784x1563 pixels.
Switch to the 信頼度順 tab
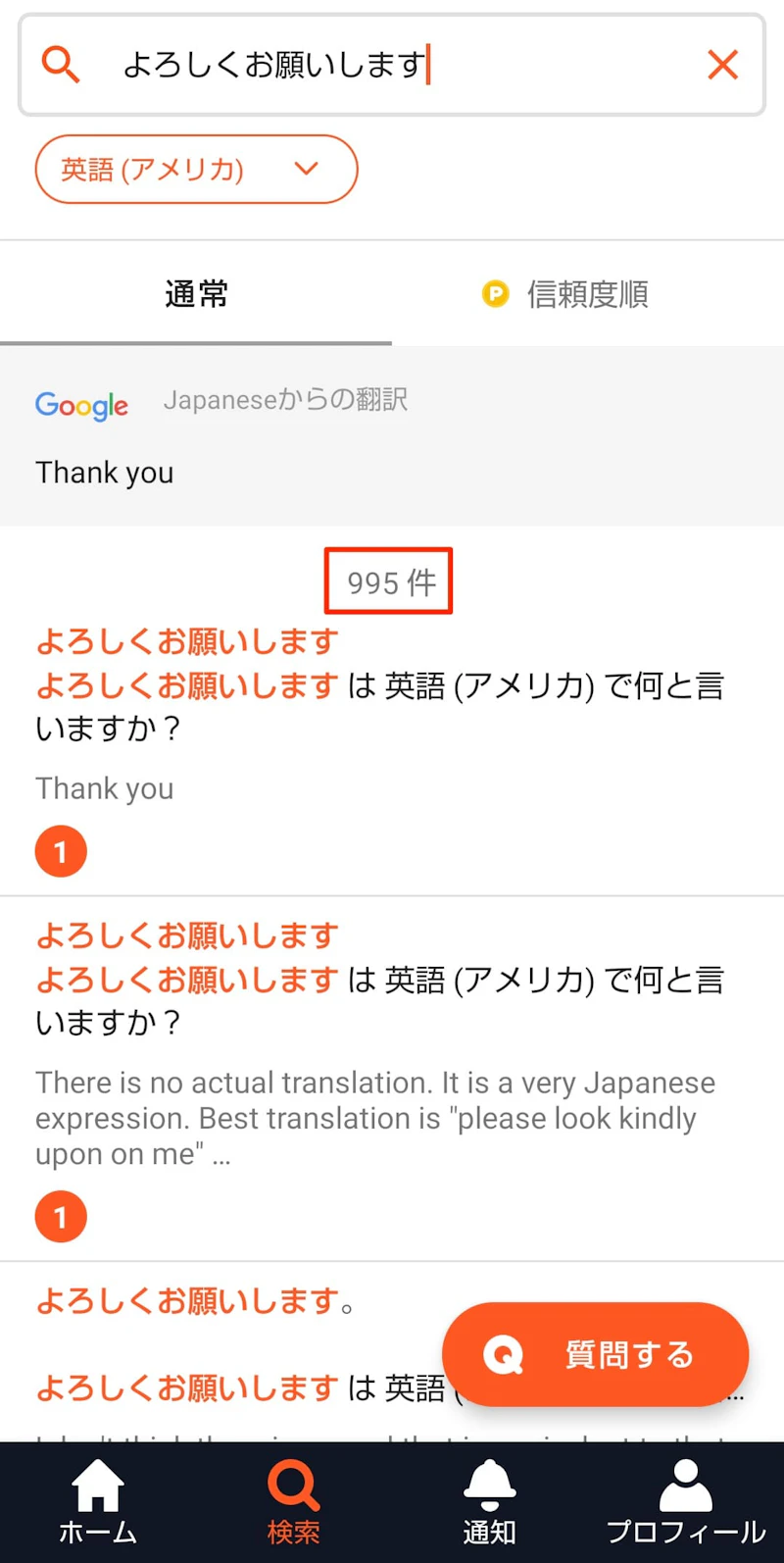coord(587,293)
